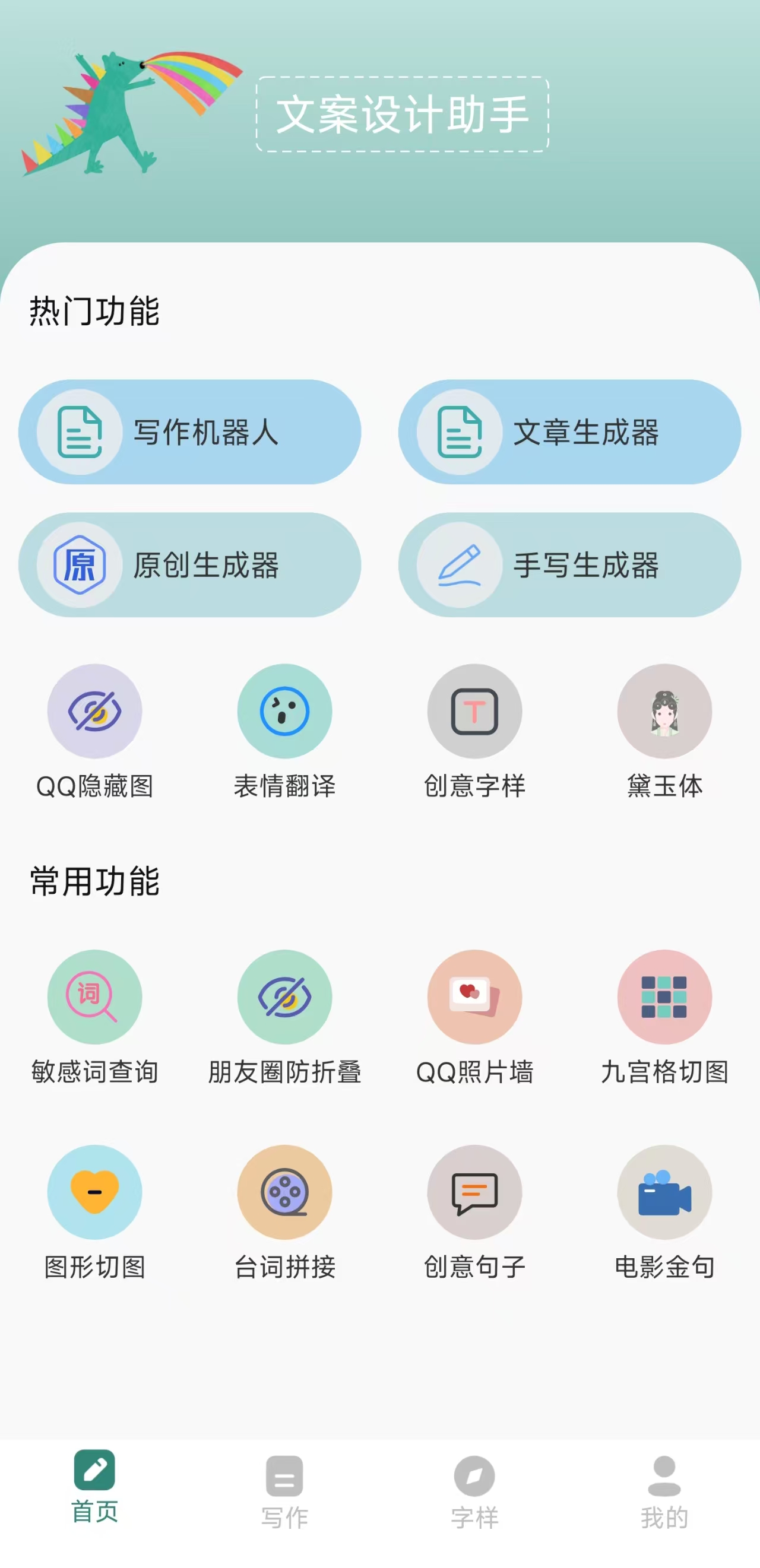Select the 首页 tab
The image size is (760, 1568).
click(95, 1486)
